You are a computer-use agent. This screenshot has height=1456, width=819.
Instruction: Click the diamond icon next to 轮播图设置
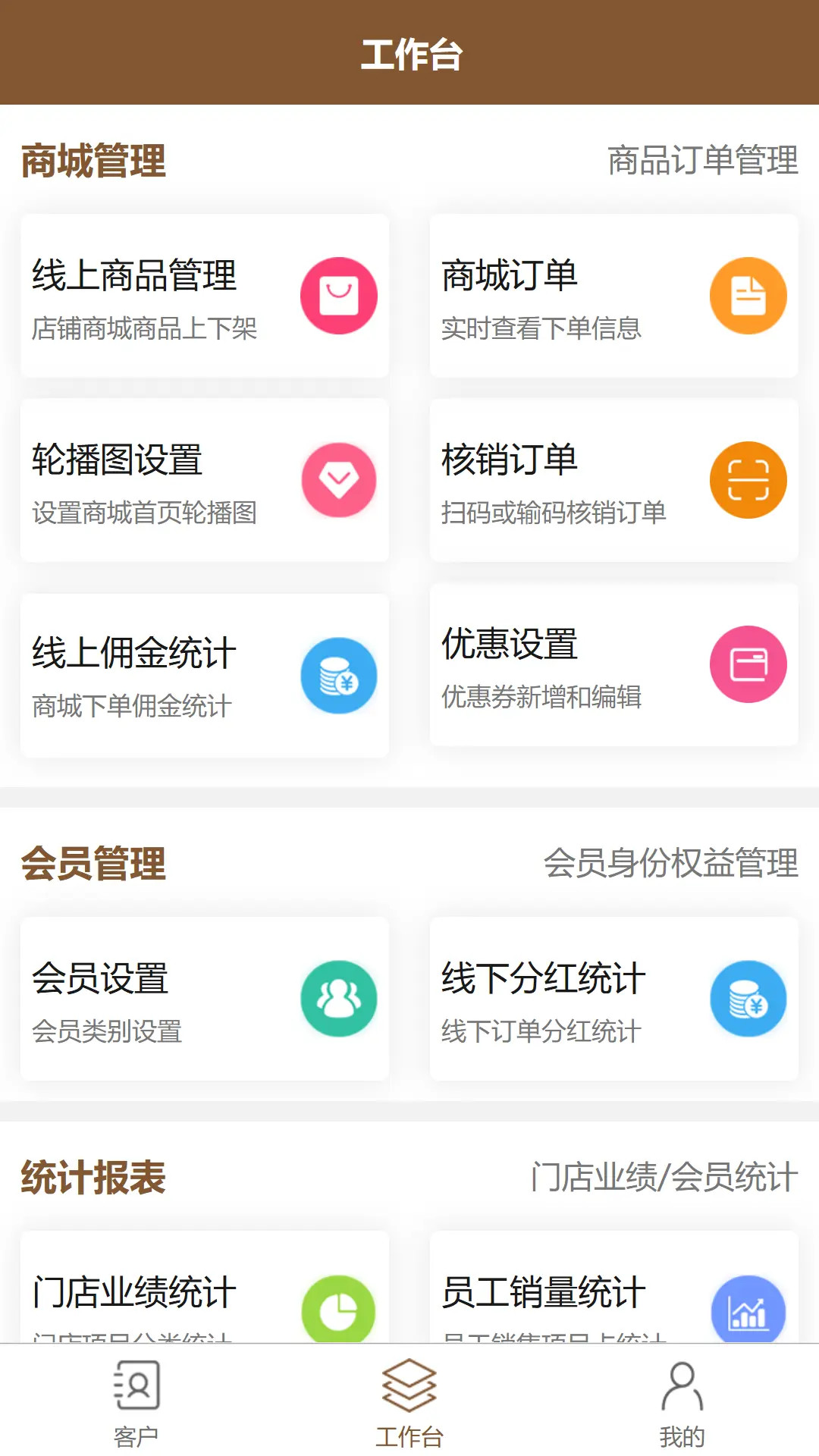point(339,479)
